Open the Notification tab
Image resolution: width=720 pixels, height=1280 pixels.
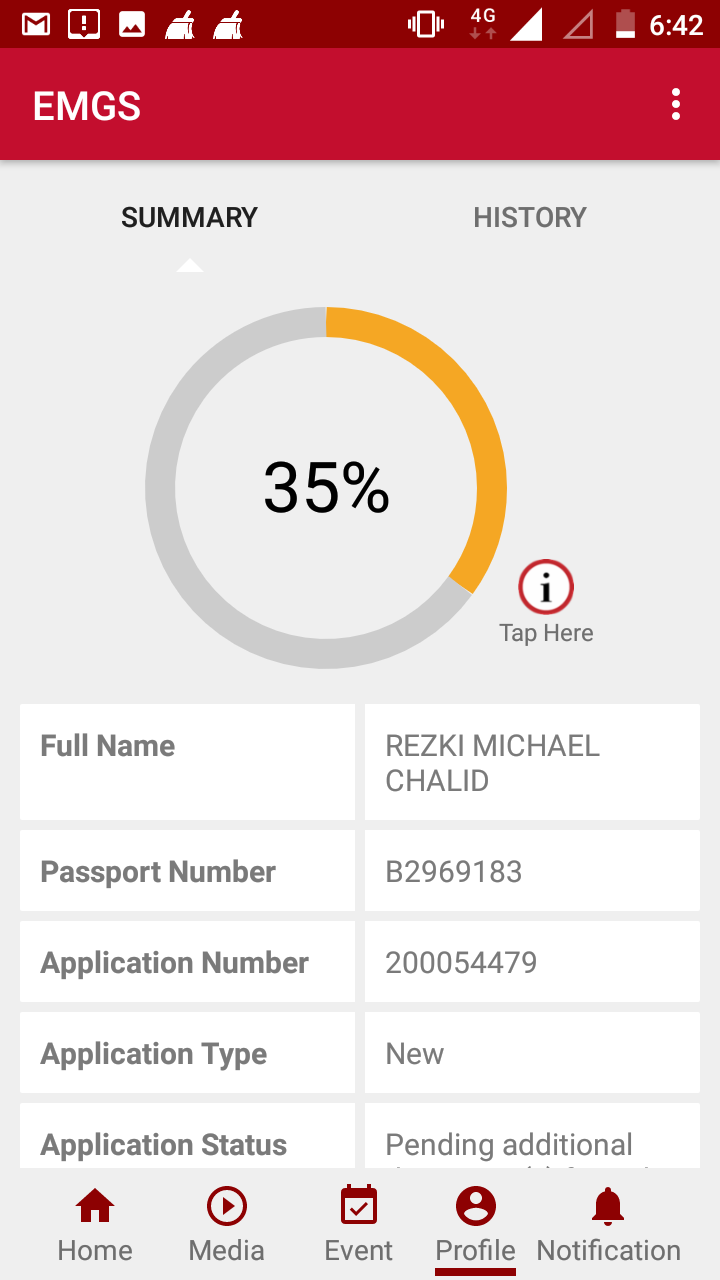tap(608, 1225)
